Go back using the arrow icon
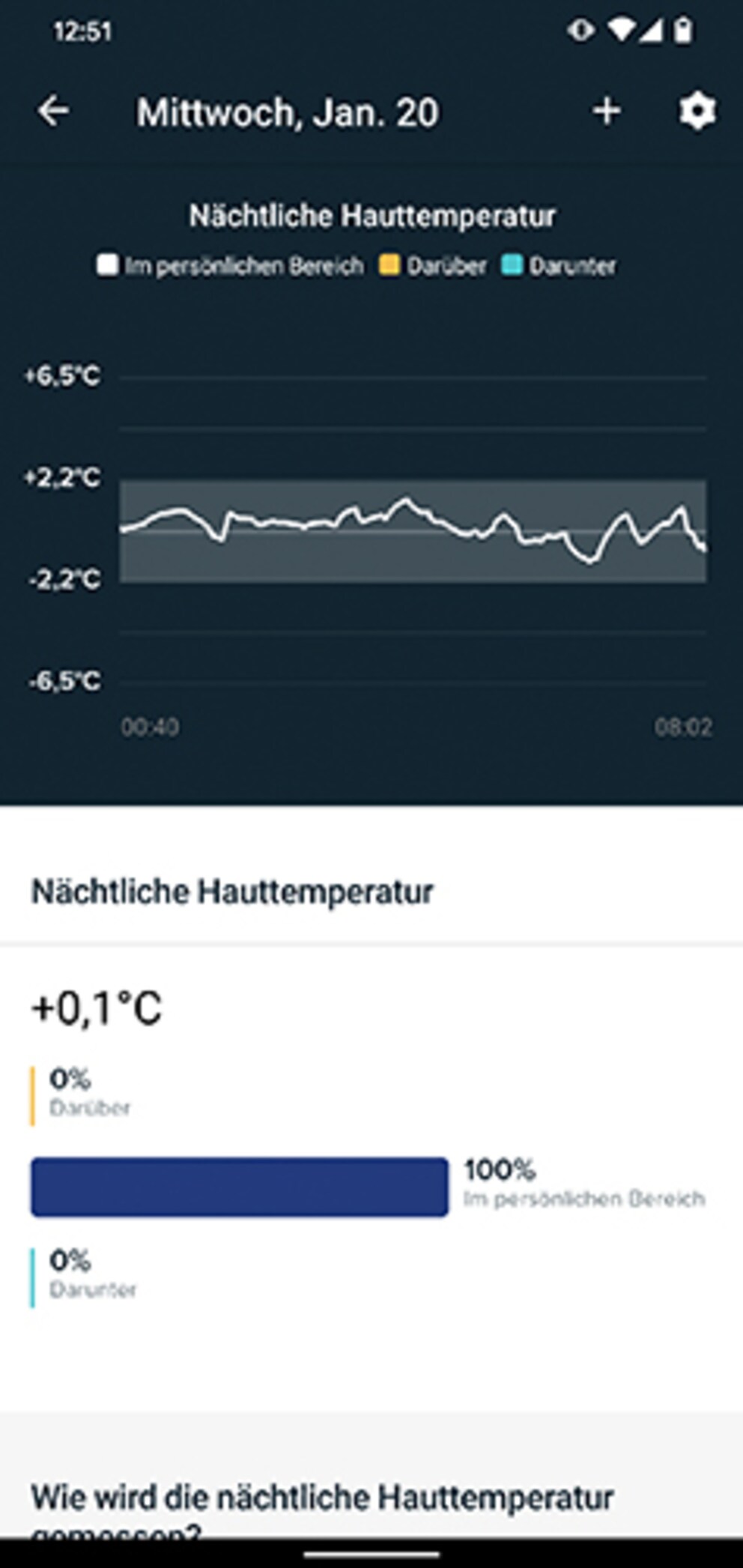Viewport: 743px width, 1568px height. click(53, 112)
